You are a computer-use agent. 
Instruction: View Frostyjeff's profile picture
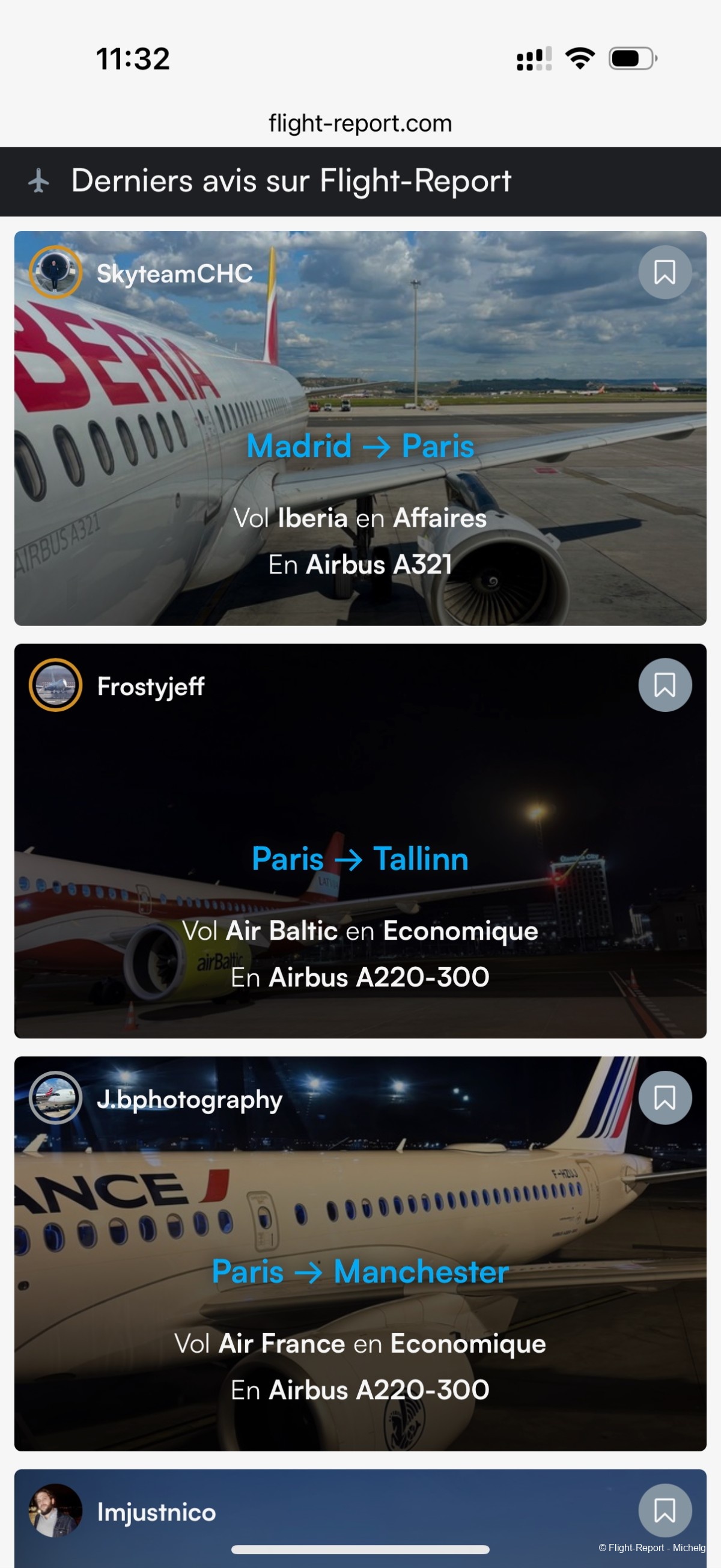(x=55, y=685)
